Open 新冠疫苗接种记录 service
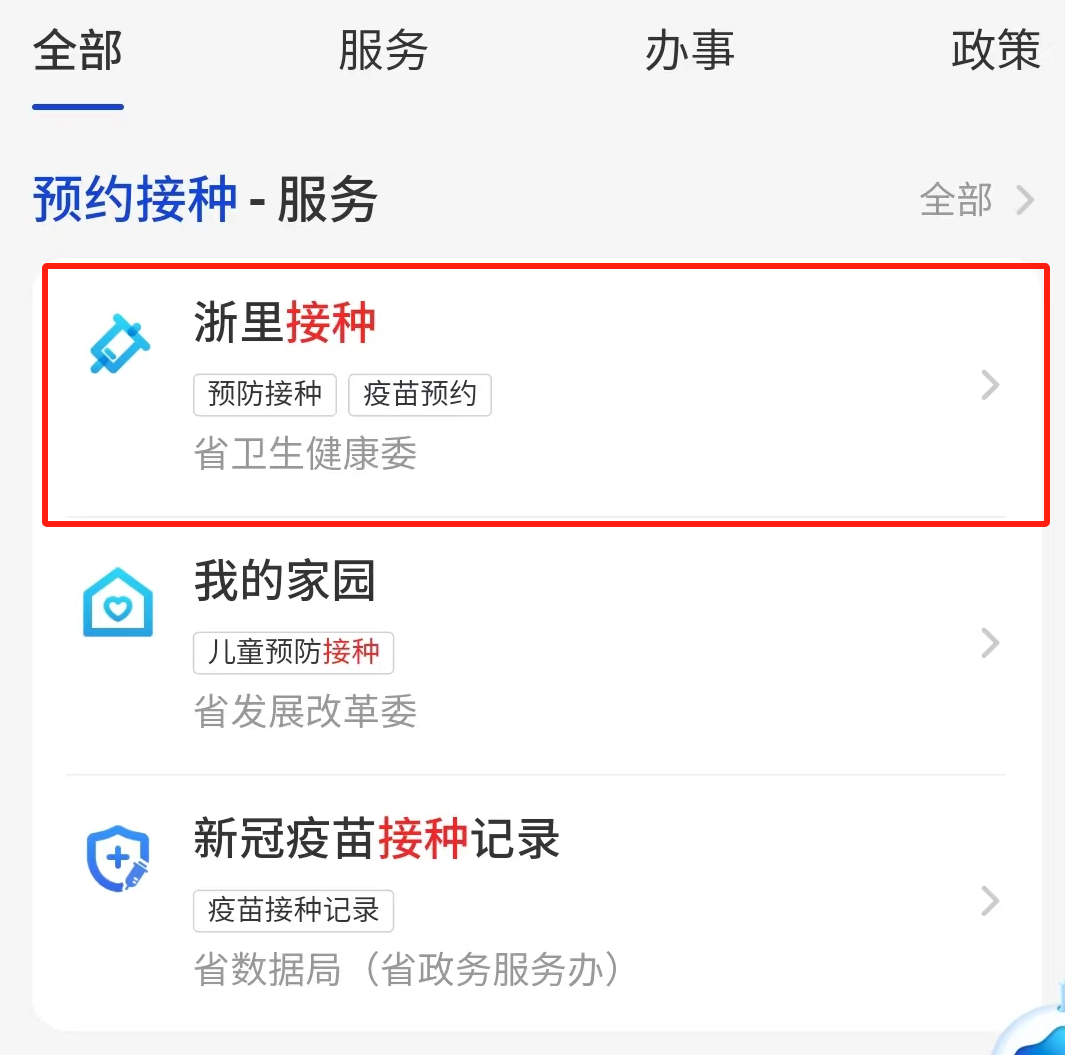This screenshot has height=1055, width=1065. pos(540,902)
